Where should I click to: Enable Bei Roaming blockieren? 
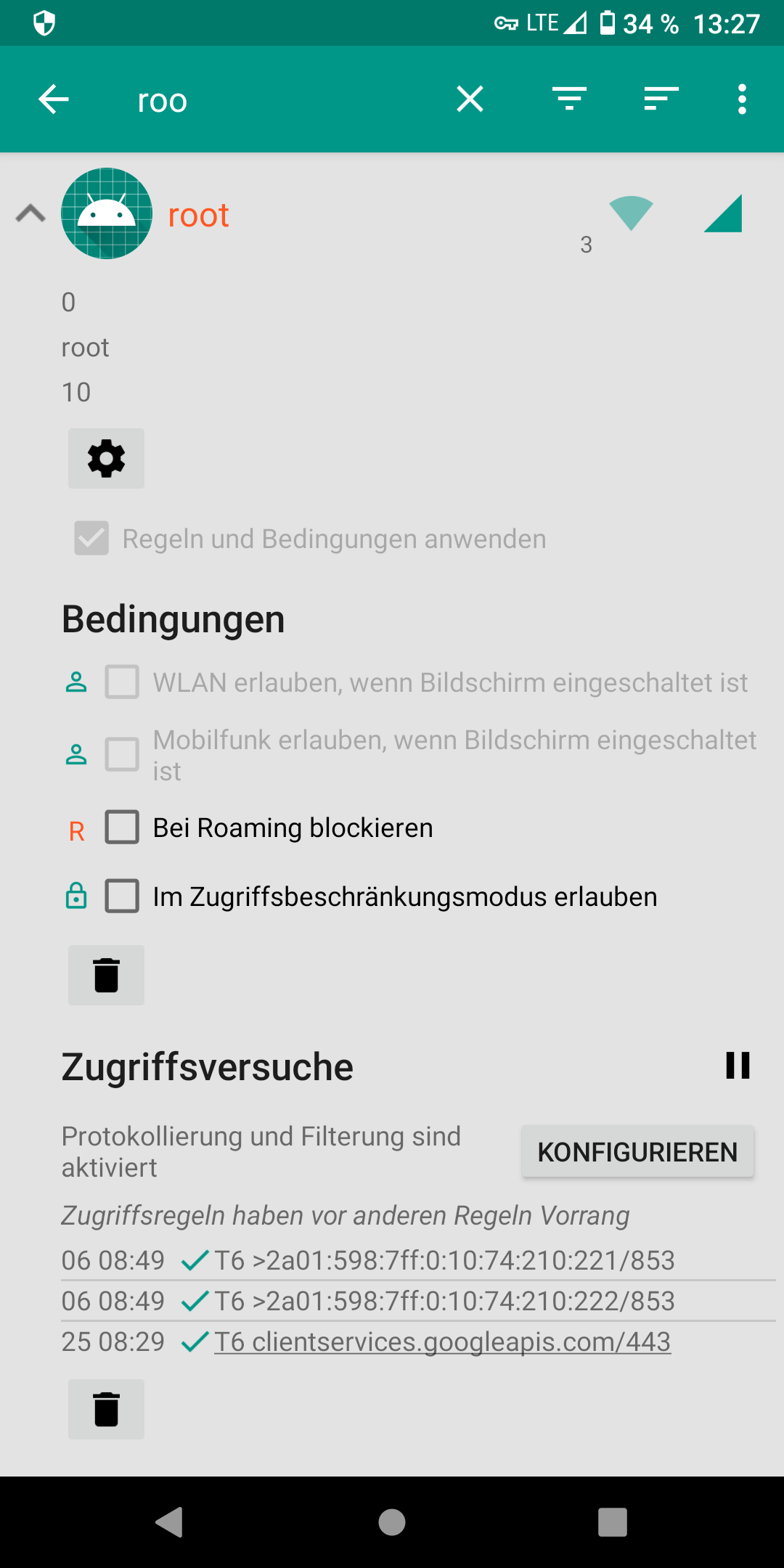point(122,828)
